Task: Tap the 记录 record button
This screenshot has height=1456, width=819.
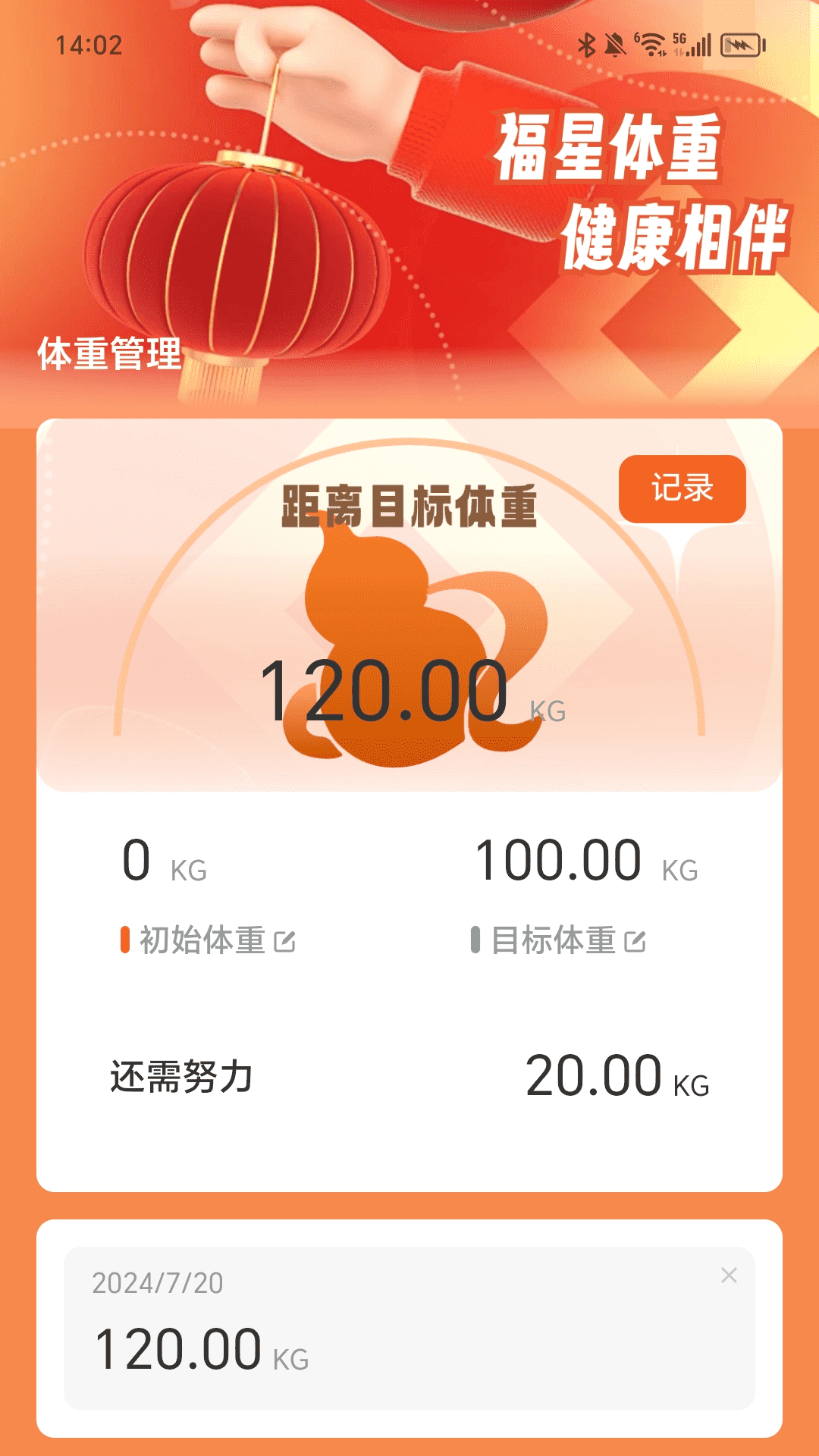Action: 682,488
